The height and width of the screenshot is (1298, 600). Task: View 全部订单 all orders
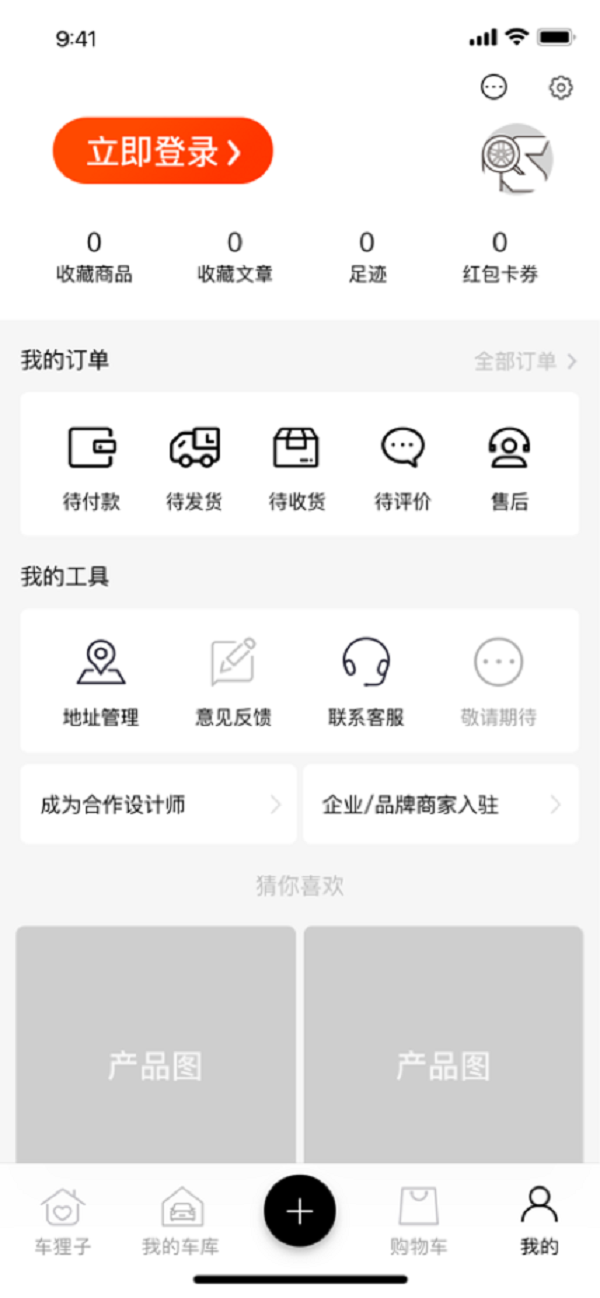(525, 361)
